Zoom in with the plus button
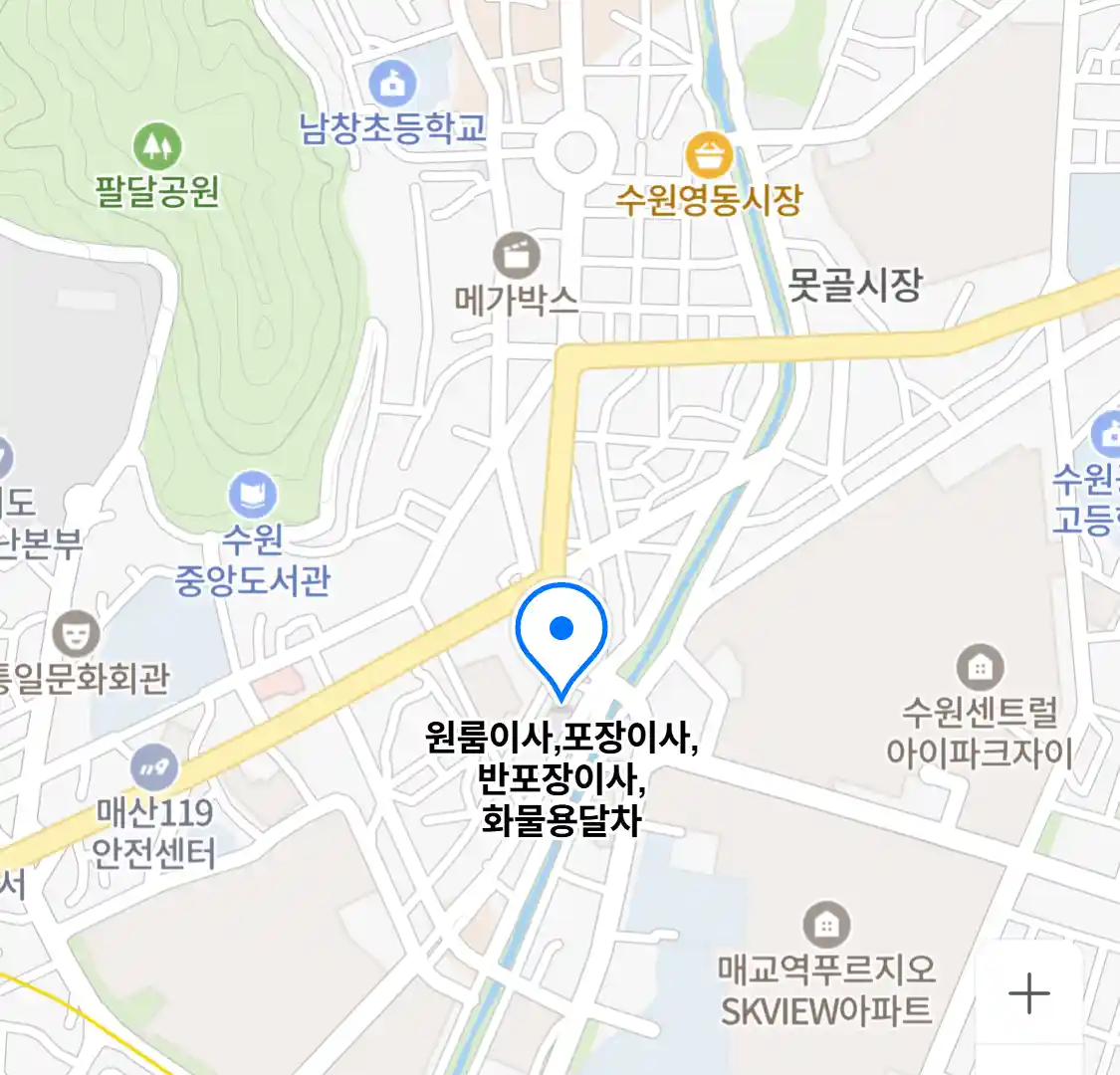Screen dimensions: 1120x1075 (x=1028, y=993)
